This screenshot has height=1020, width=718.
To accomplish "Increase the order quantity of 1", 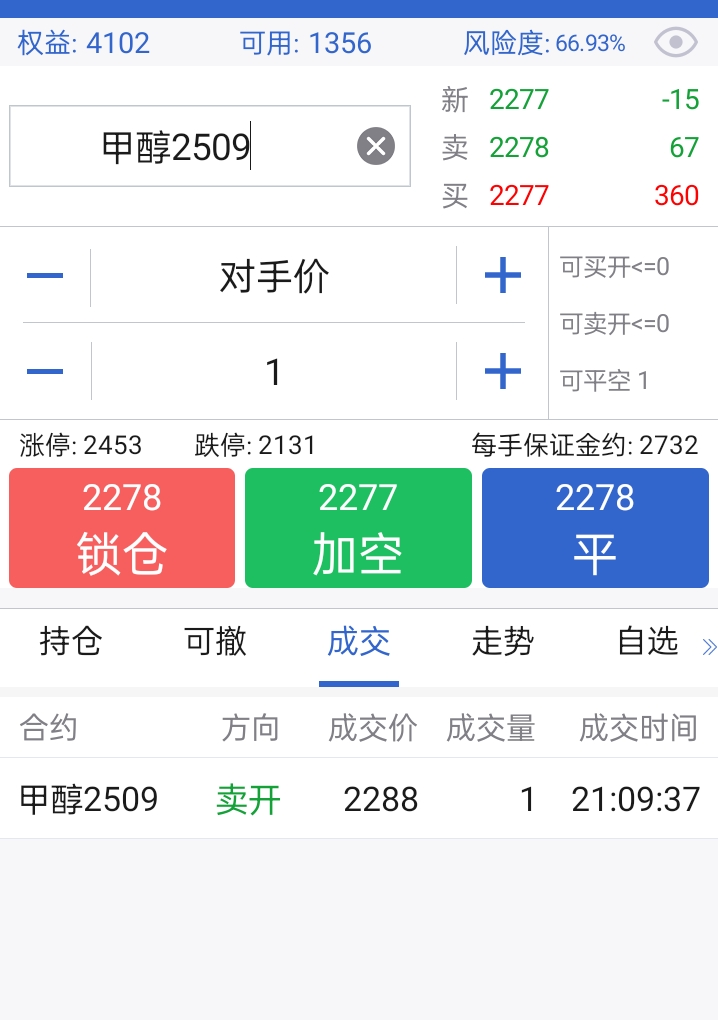I will click(502, 372).
